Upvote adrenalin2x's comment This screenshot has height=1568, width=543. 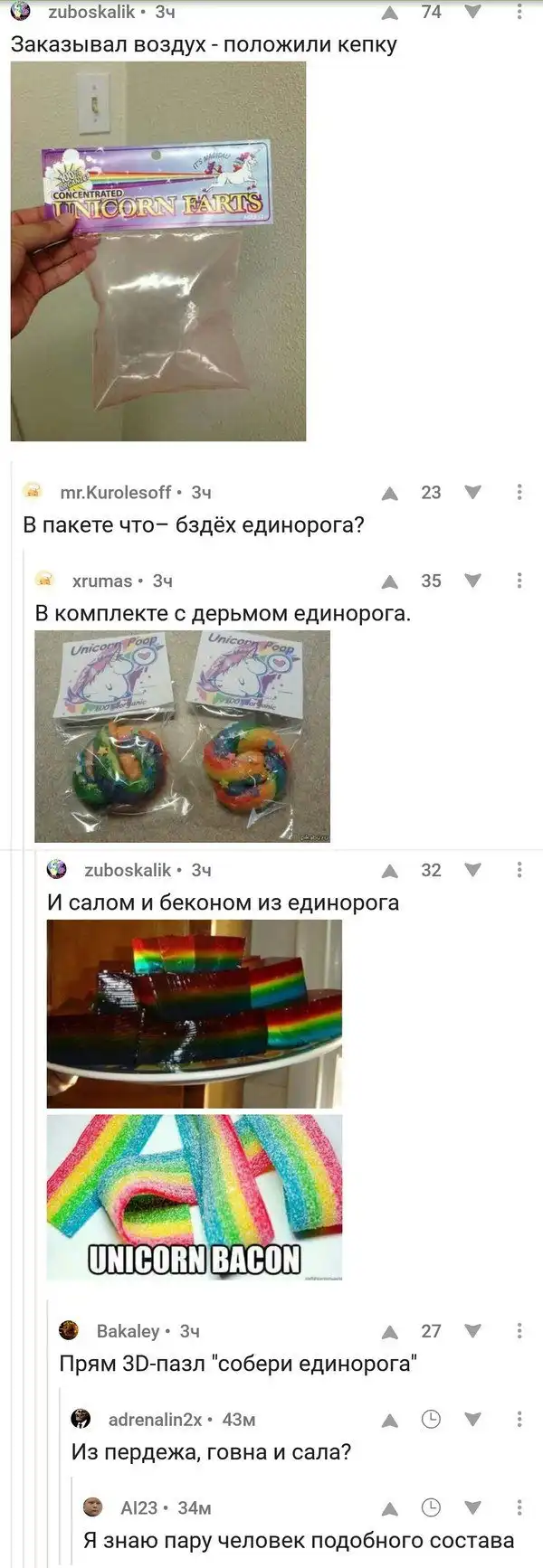point(389,1420)
